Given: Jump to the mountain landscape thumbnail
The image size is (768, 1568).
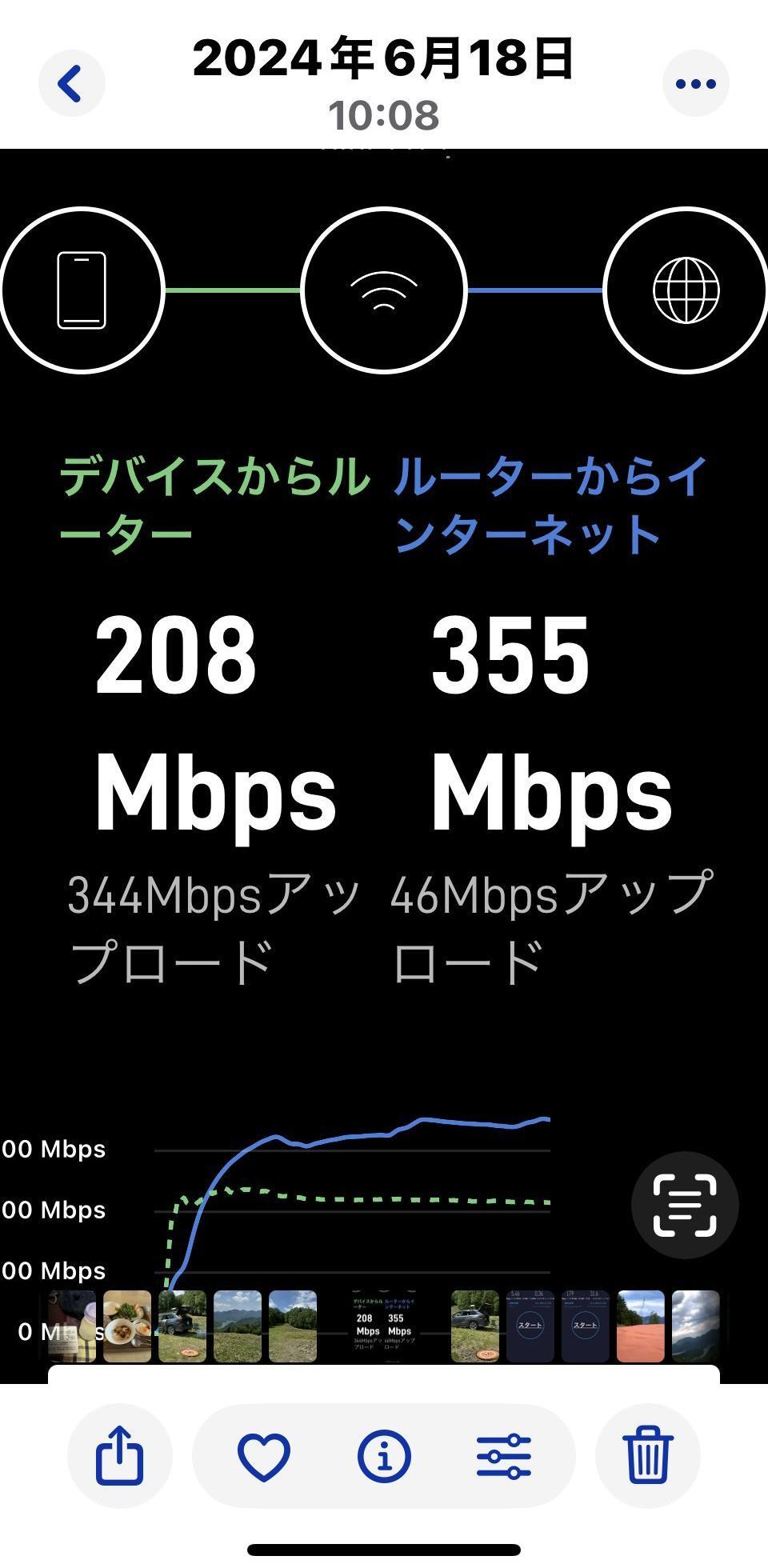Looking at the screenshot, I should click(238, 1326).
